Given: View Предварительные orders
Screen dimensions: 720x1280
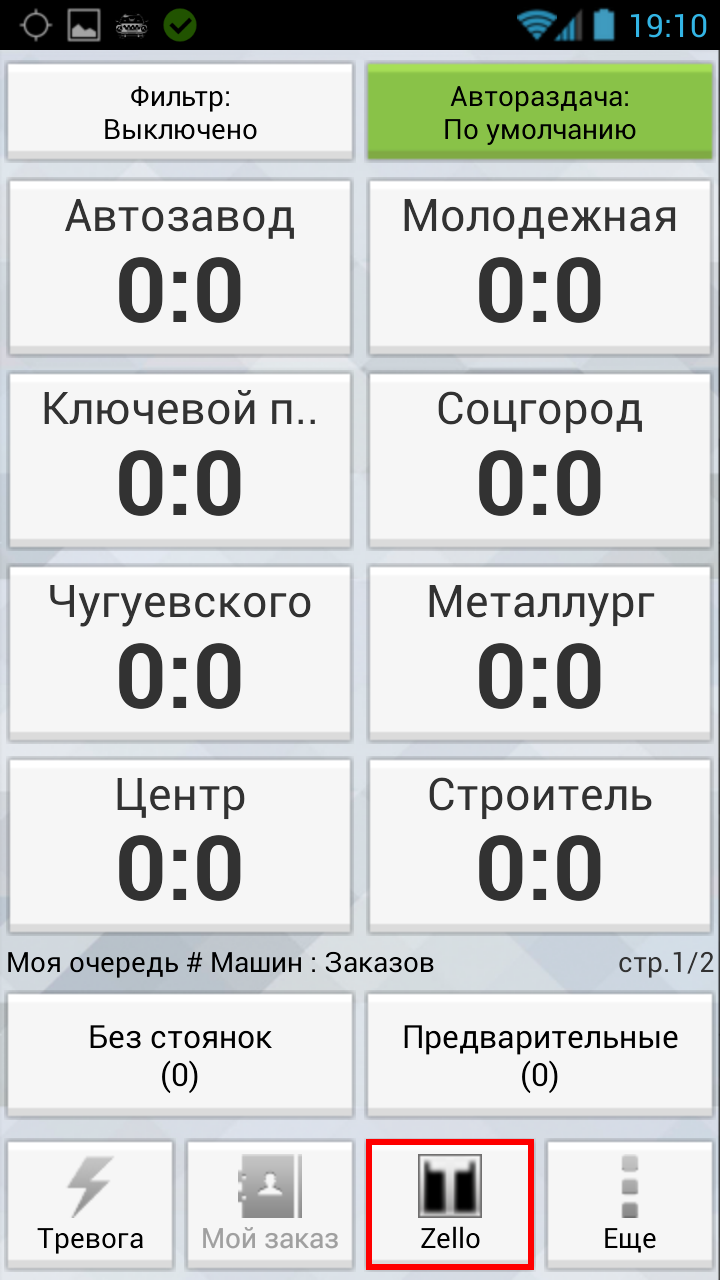Looking at the screenshot, I should tap(540, 1055).
